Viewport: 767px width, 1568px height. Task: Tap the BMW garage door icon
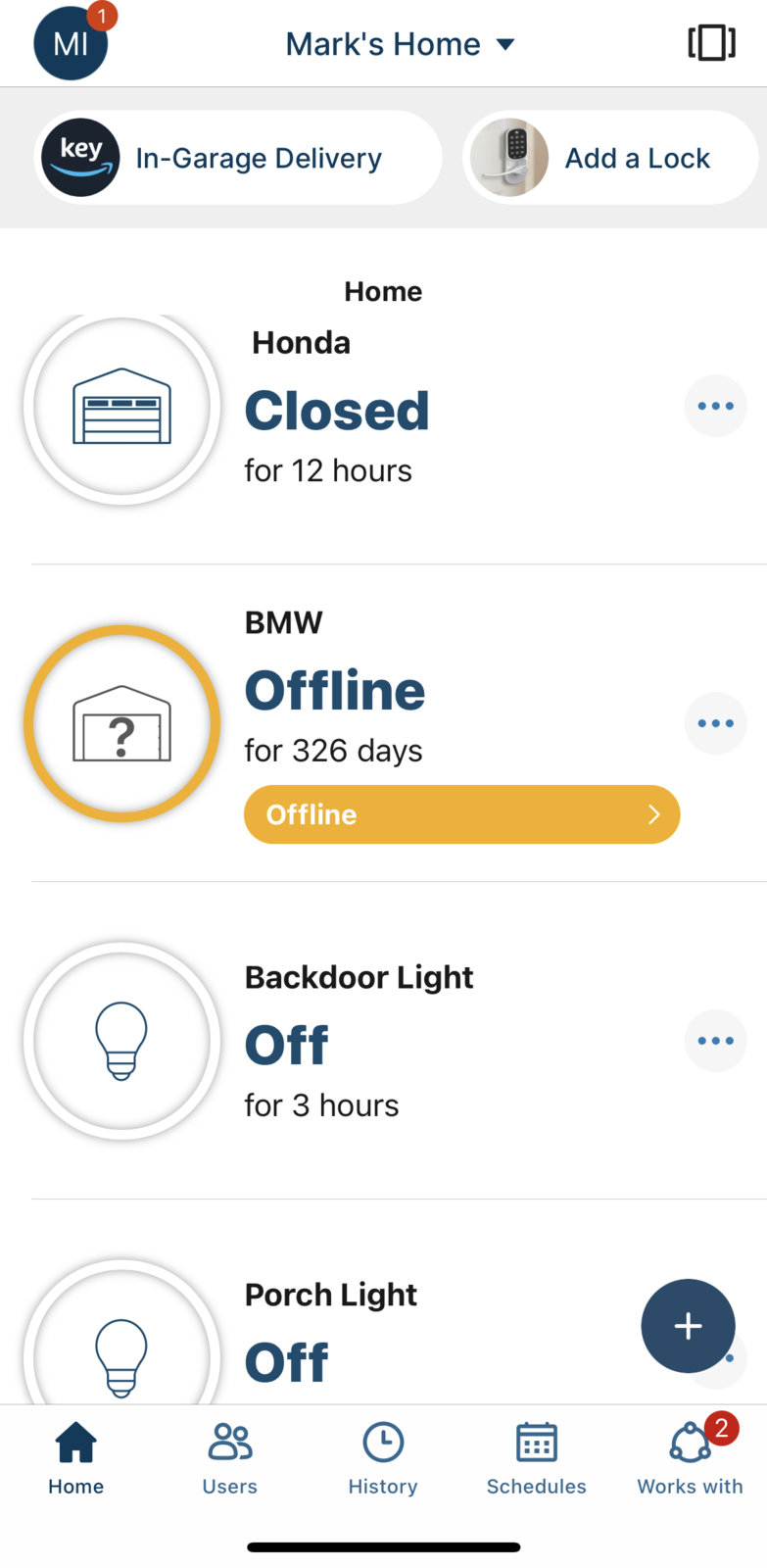[x=122, y=723]
